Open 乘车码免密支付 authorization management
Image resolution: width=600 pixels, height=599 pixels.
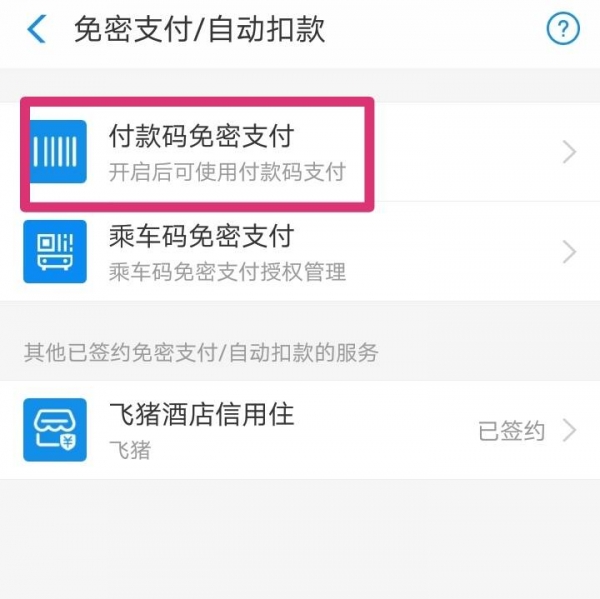point(300,252)
